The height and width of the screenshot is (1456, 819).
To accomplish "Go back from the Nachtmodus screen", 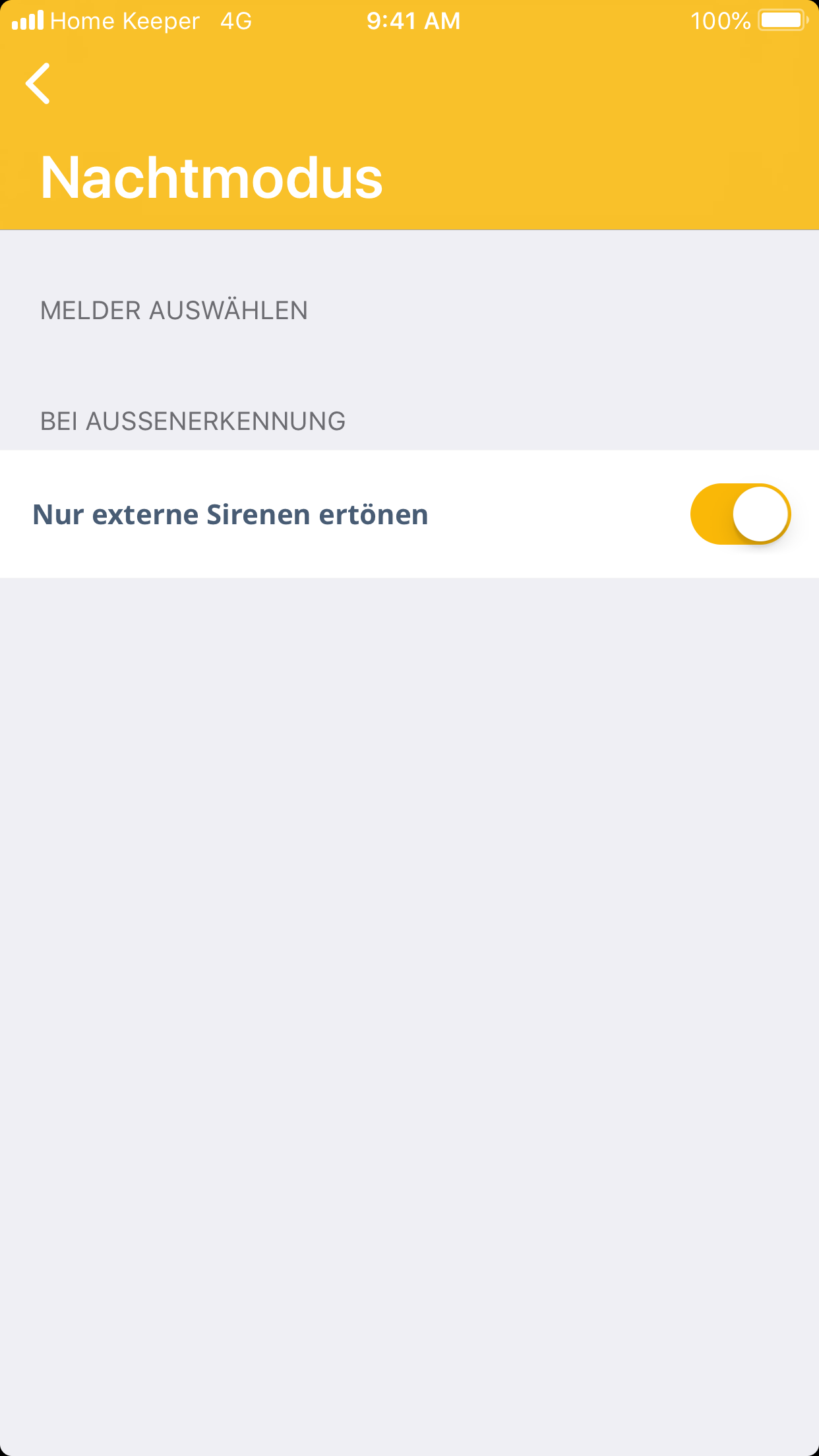I will tap(38, 84).
